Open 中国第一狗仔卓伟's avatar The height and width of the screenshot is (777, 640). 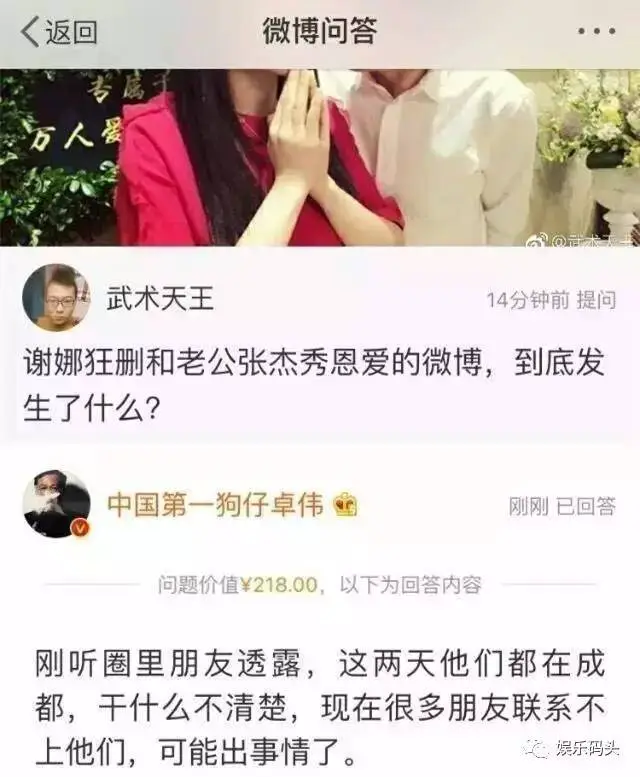56,504
